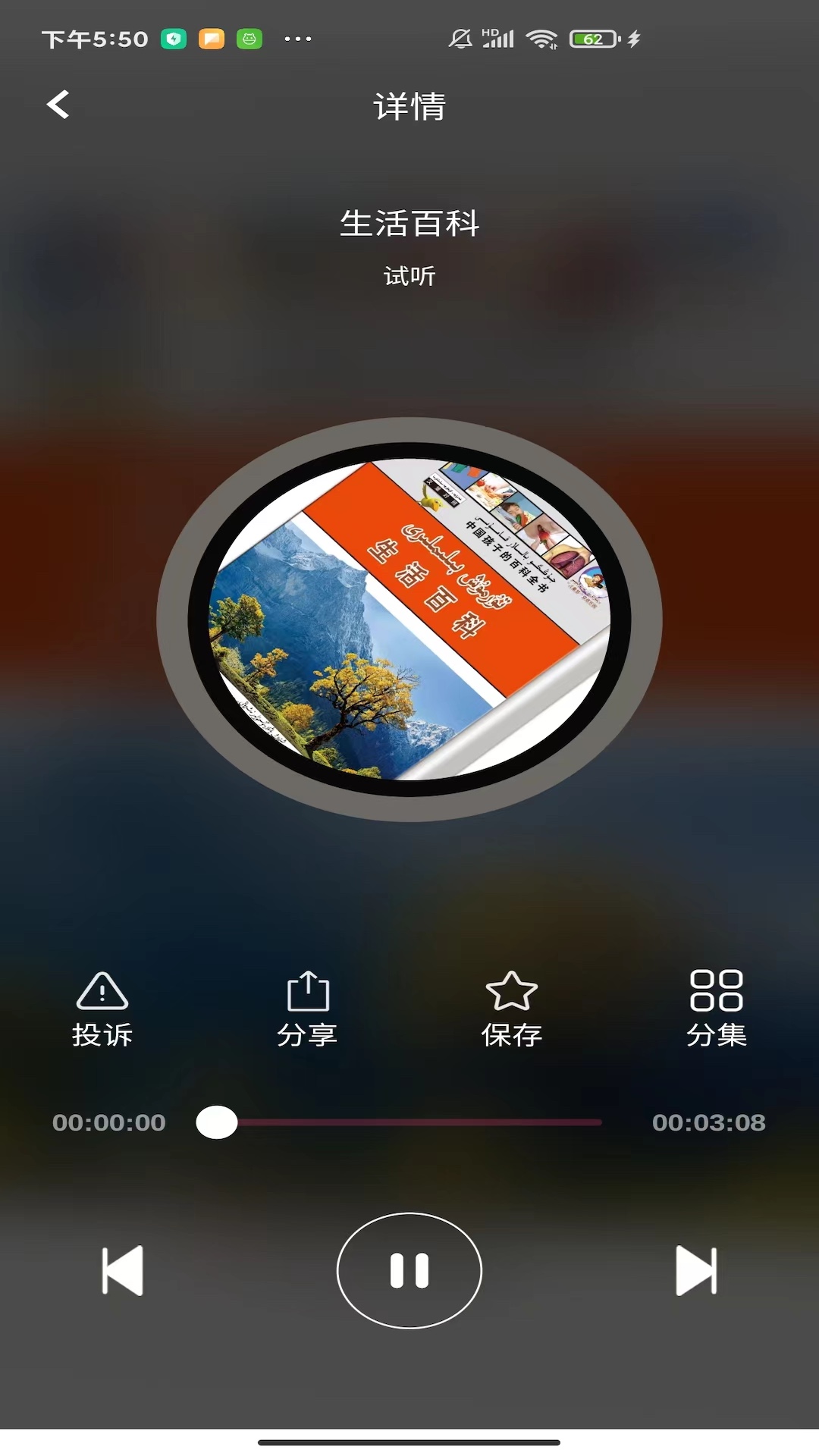Share this audio using 分享

pyautogui.click(x=307, y=1009)
